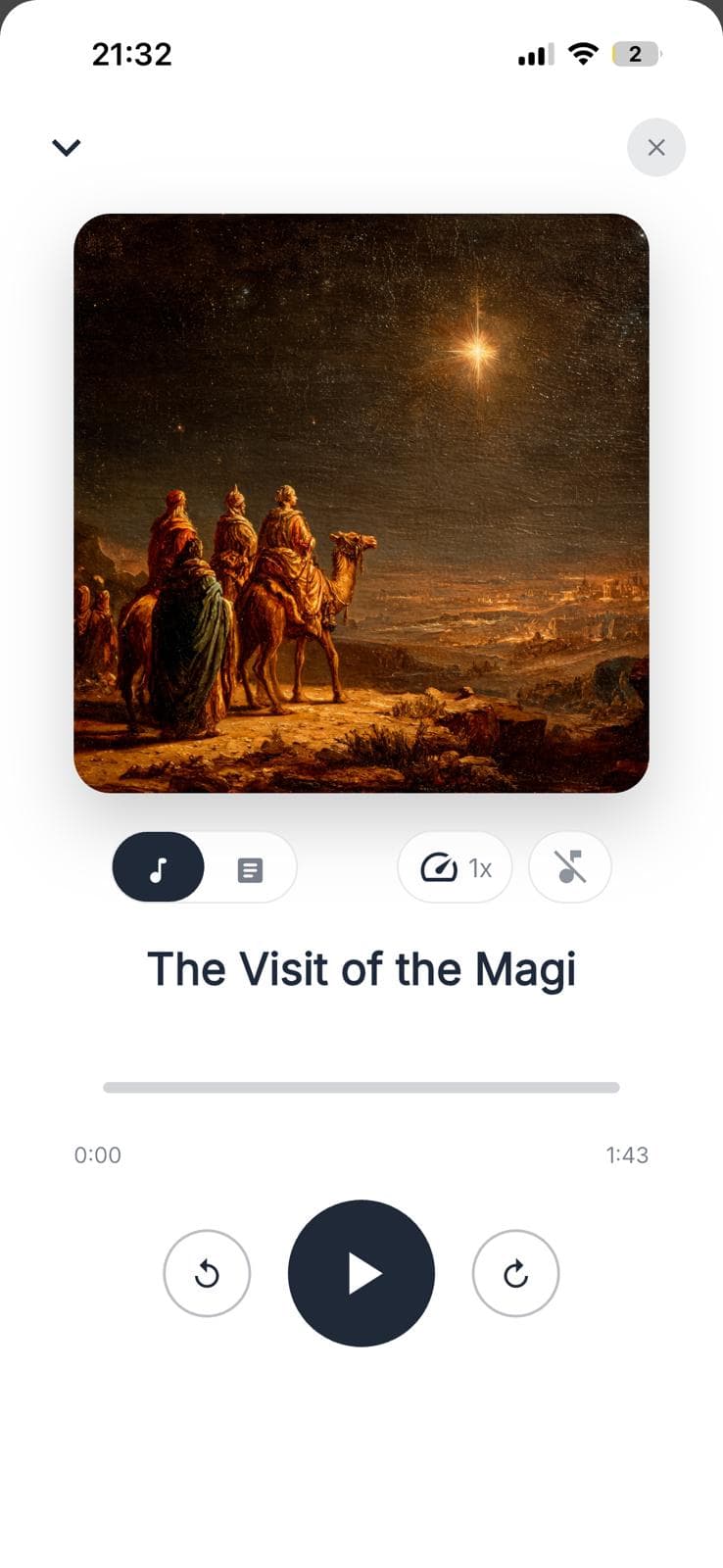The height and width of the screenshot is (1568, 723).
Task: Toggle the background music off icon
Action: point(570,867)
